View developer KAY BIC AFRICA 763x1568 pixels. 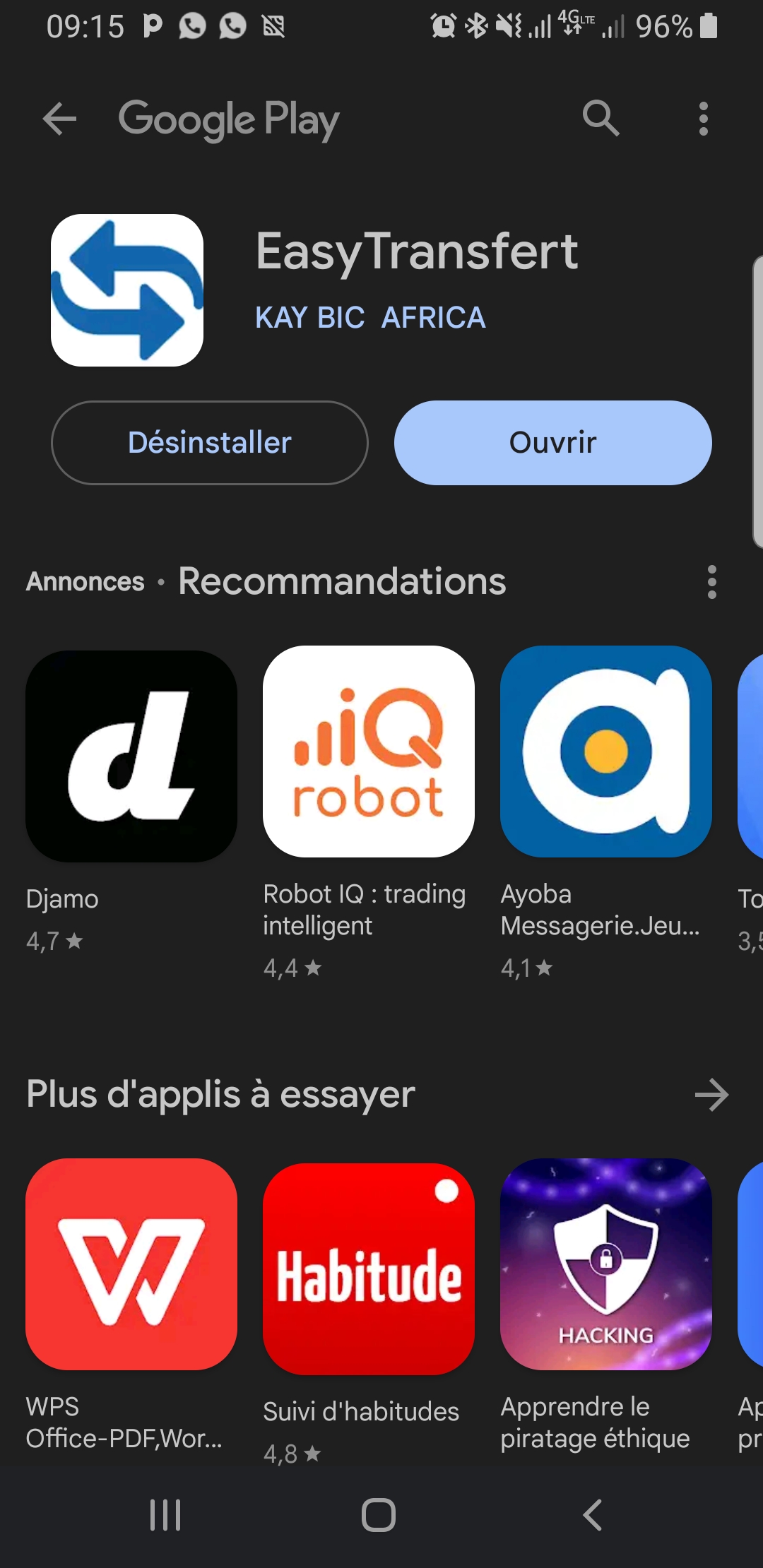click(370, 318)
